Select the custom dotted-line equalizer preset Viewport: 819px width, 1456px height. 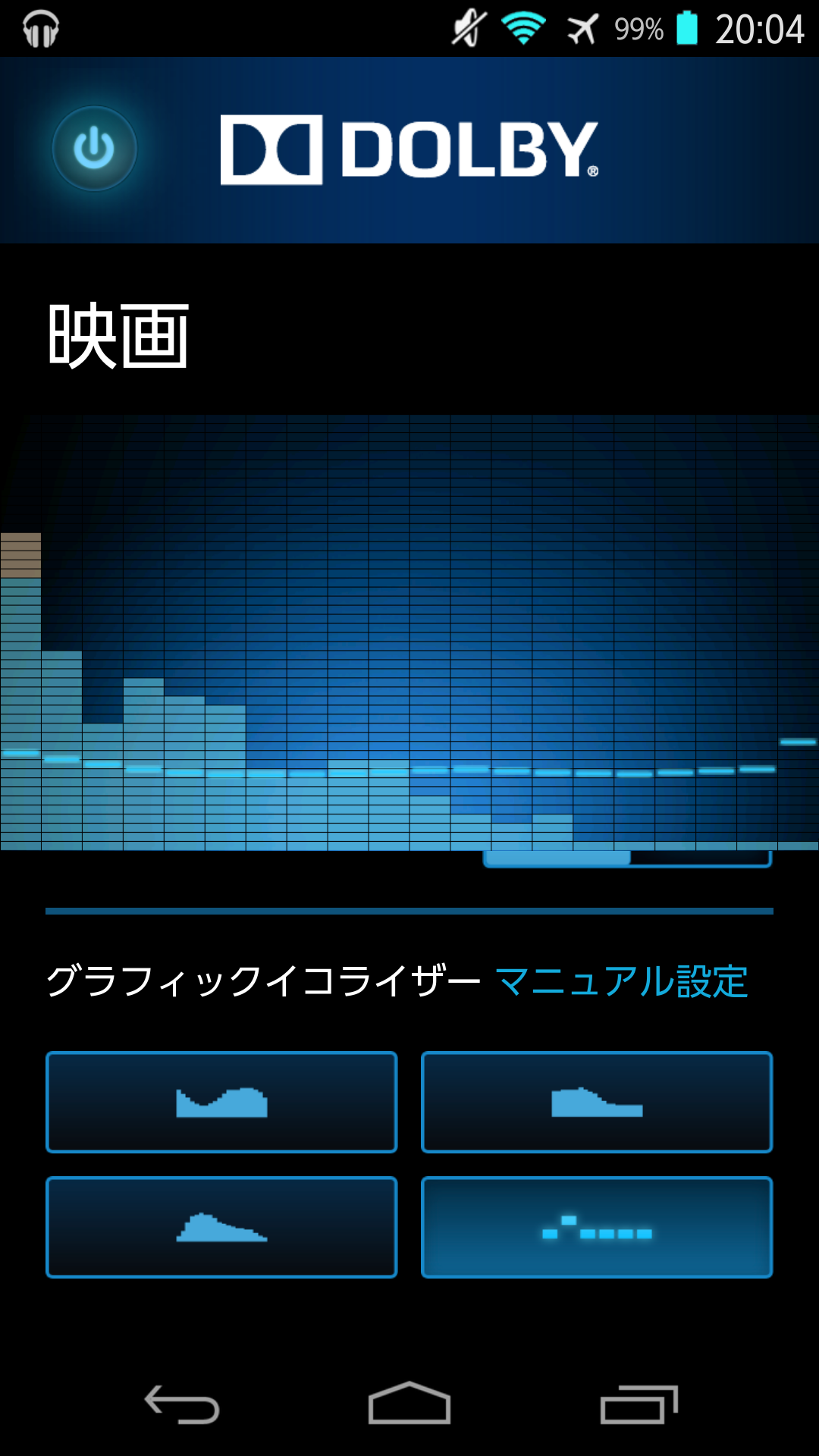(597, 1227)
